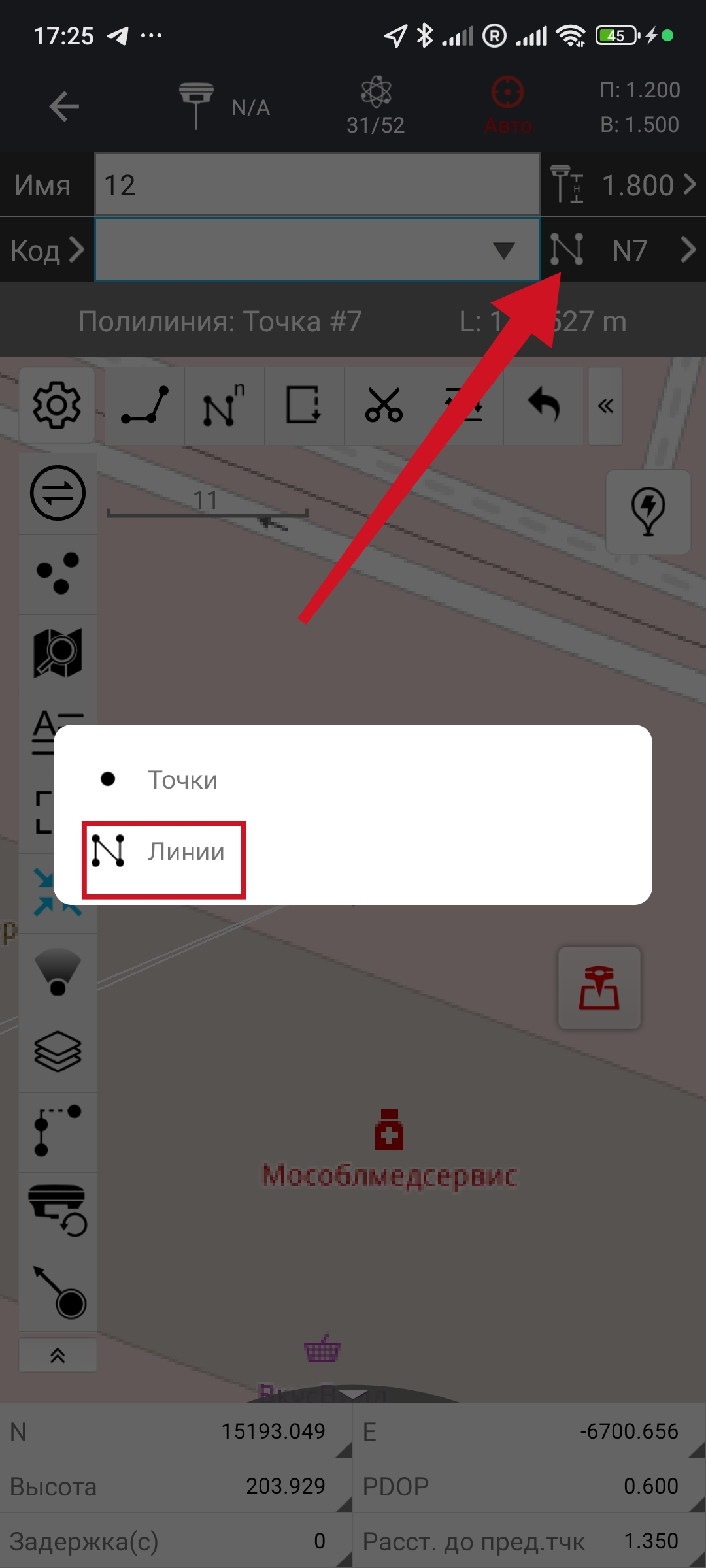Undo last action with the curved arrow
This screenshot has height=1568, width=706.
[x=543, y=406]
